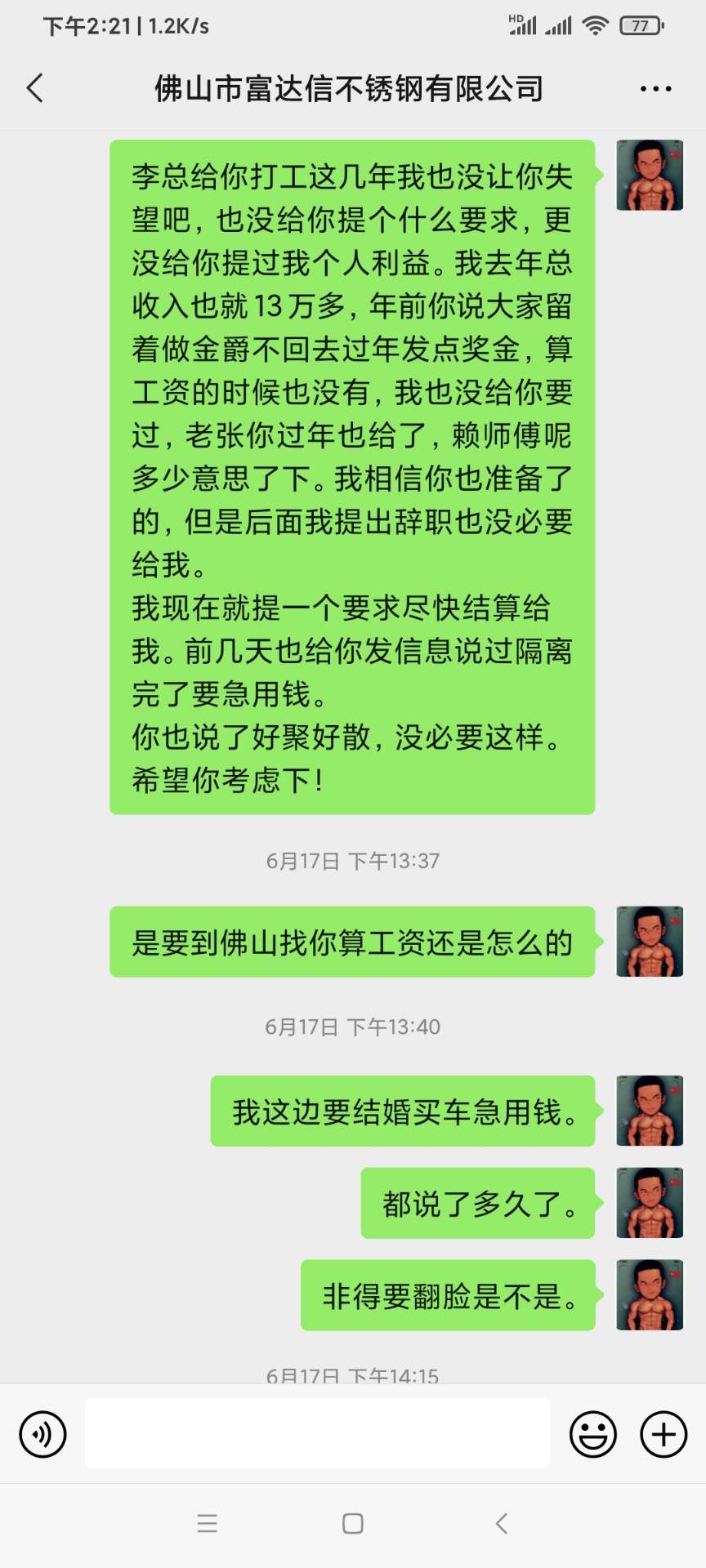Open the chat info overflow menu
This screenshot has width=706, height=1568.
coord(655,89)
